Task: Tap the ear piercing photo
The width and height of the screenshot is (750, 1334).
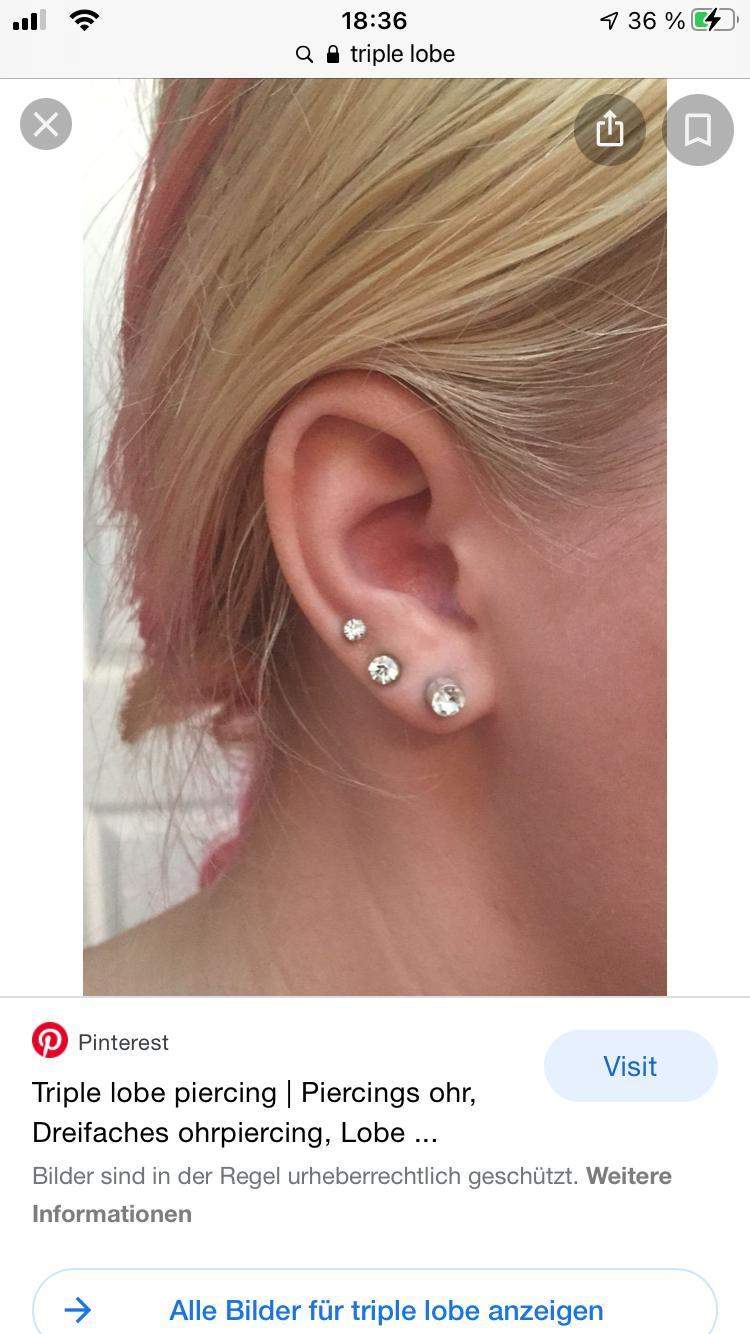Action: click(x=375, y=540)
